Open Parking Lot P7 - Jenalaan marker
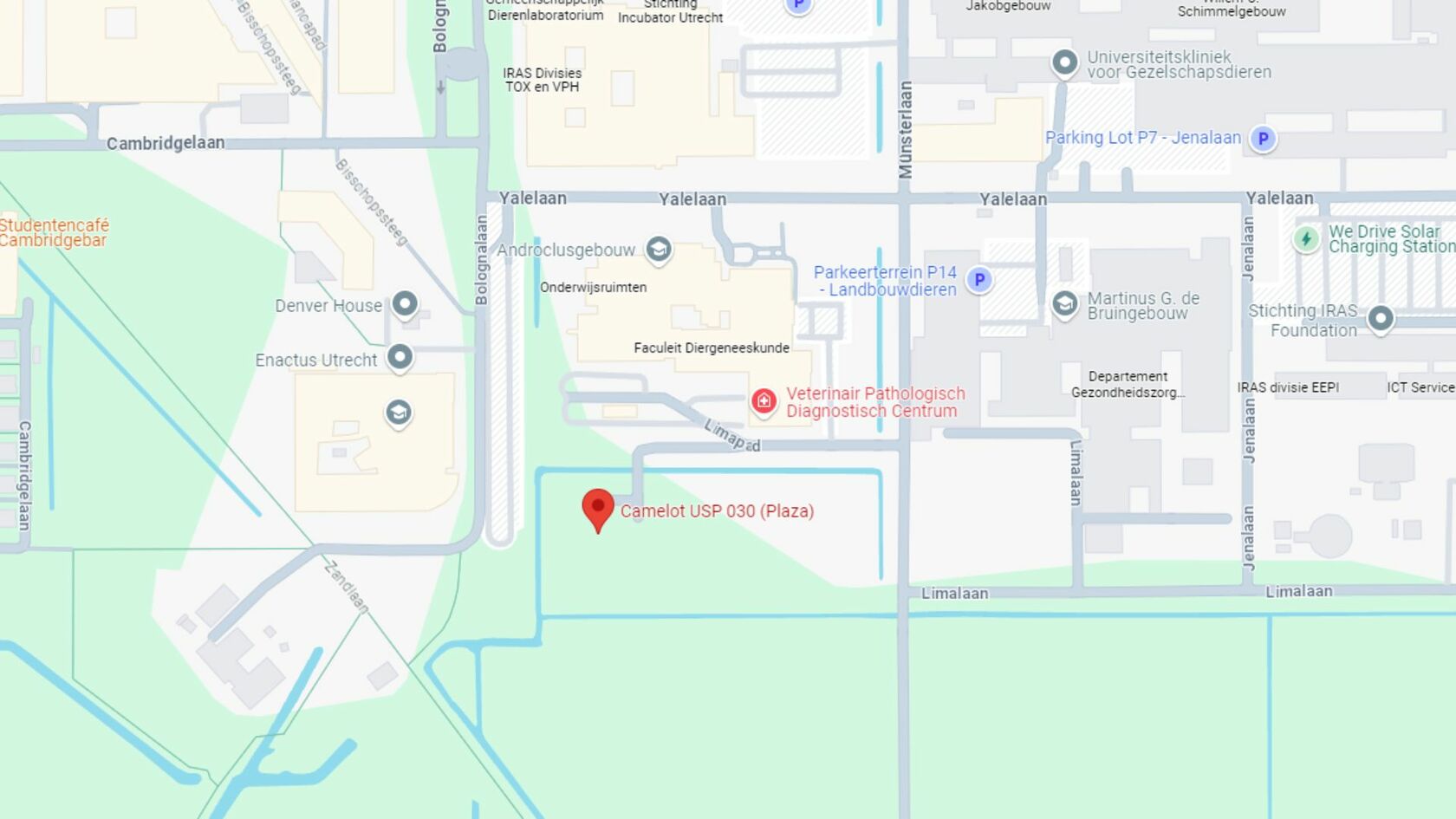Screen dimensions: 1456x819 point(1263,138)
